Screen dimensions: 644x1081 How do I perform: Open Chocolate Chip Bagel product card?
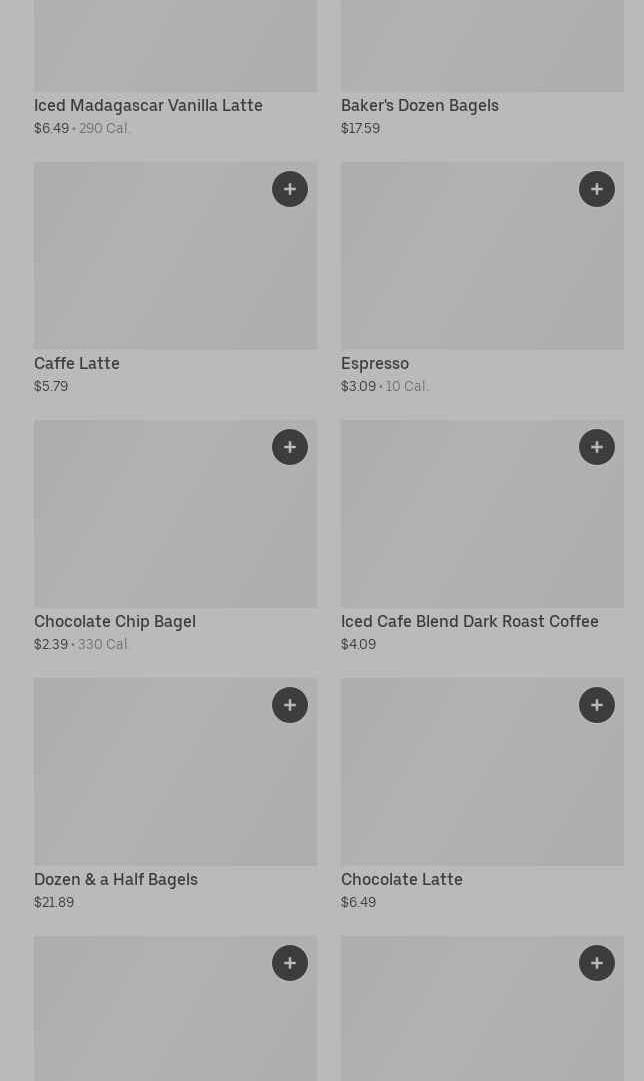tap(150, 530)
